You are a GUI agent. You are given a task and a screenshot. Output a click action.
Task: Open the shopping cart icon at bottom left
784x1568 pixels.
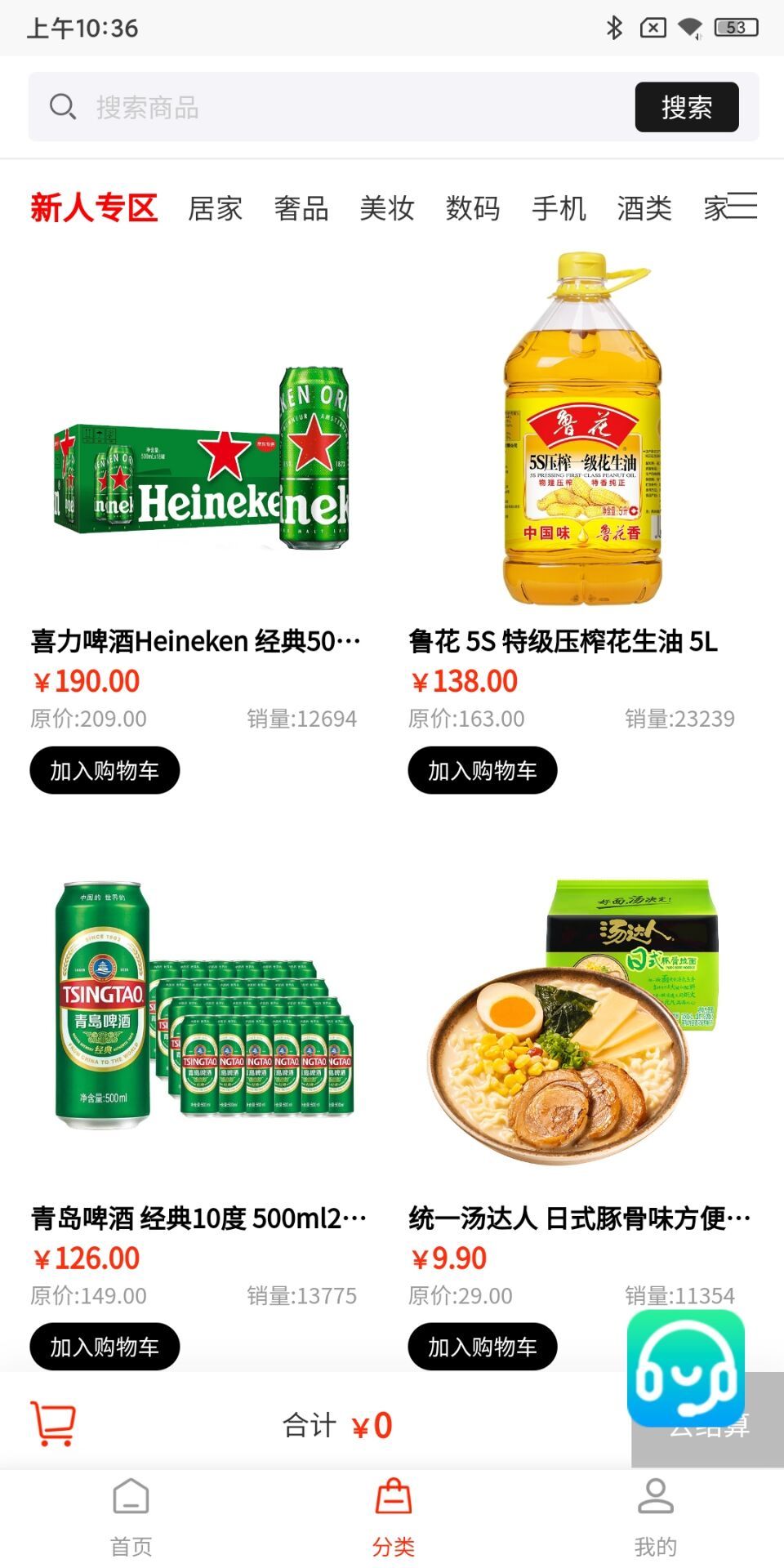point(51,1424)
